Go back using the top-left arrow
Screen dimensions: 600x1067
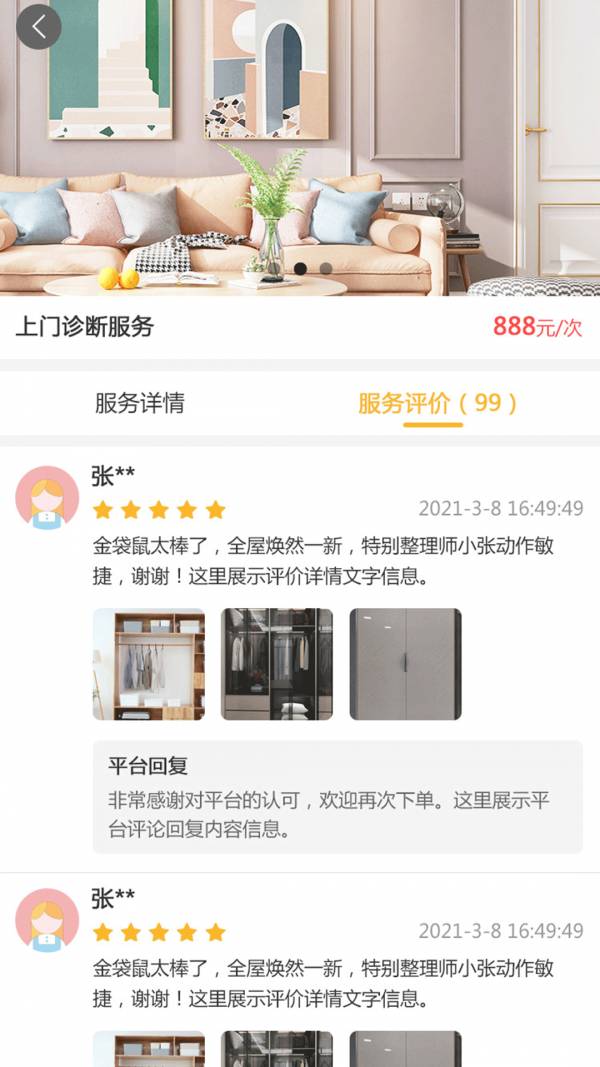pyautogui.click(x=38, y=27)
